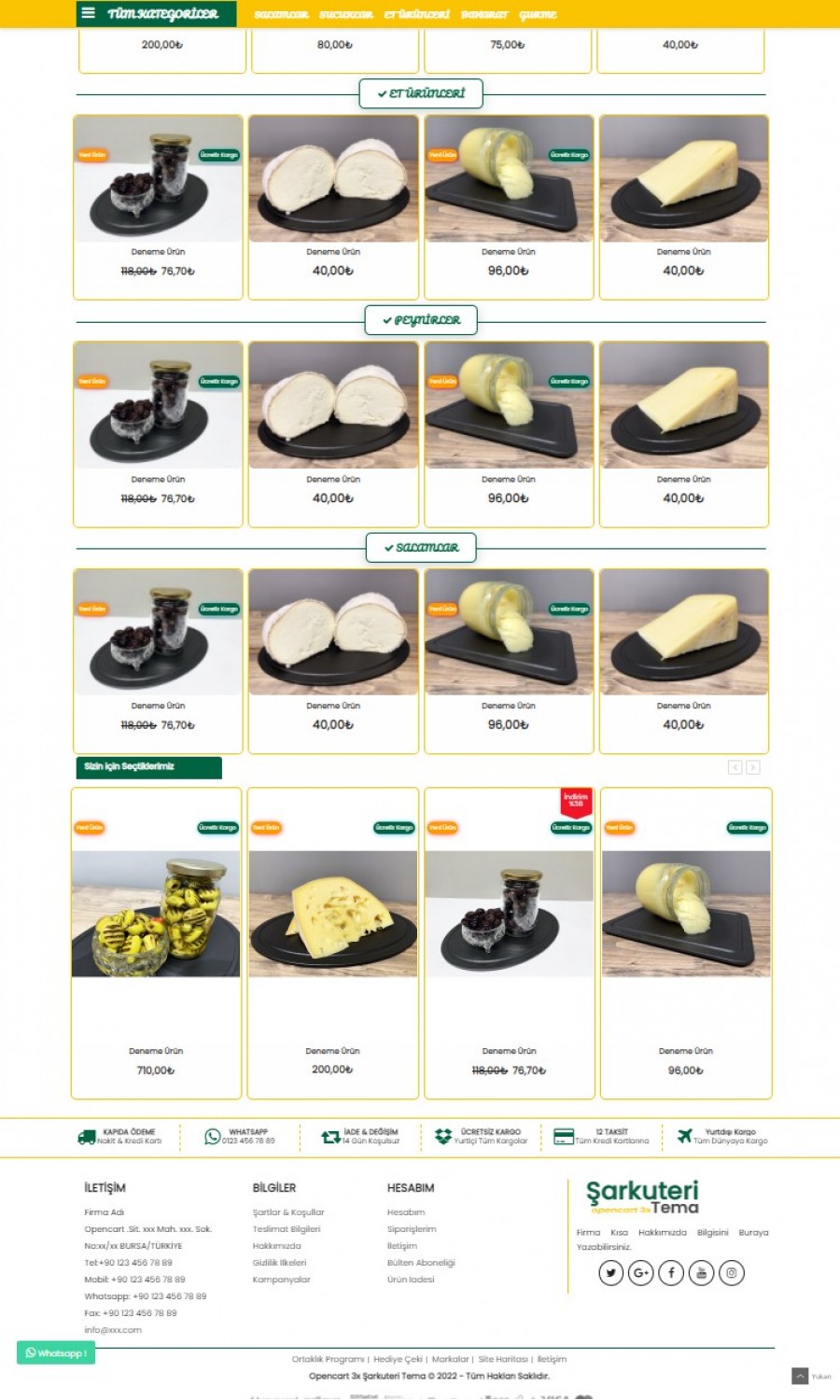Open the 200,00₺ cheese in Sizin için Seçtiklerimiz

332,943
